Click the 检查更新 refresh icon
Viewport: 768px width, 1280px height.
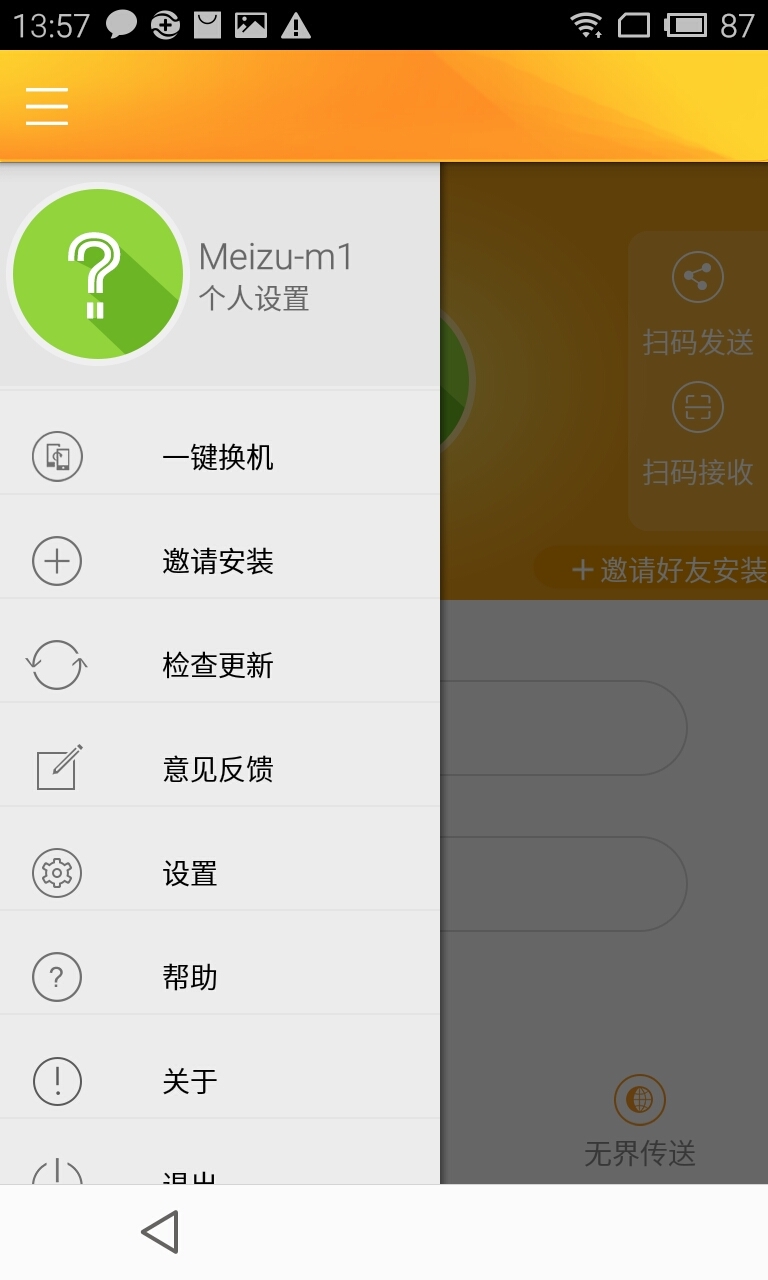57,665
